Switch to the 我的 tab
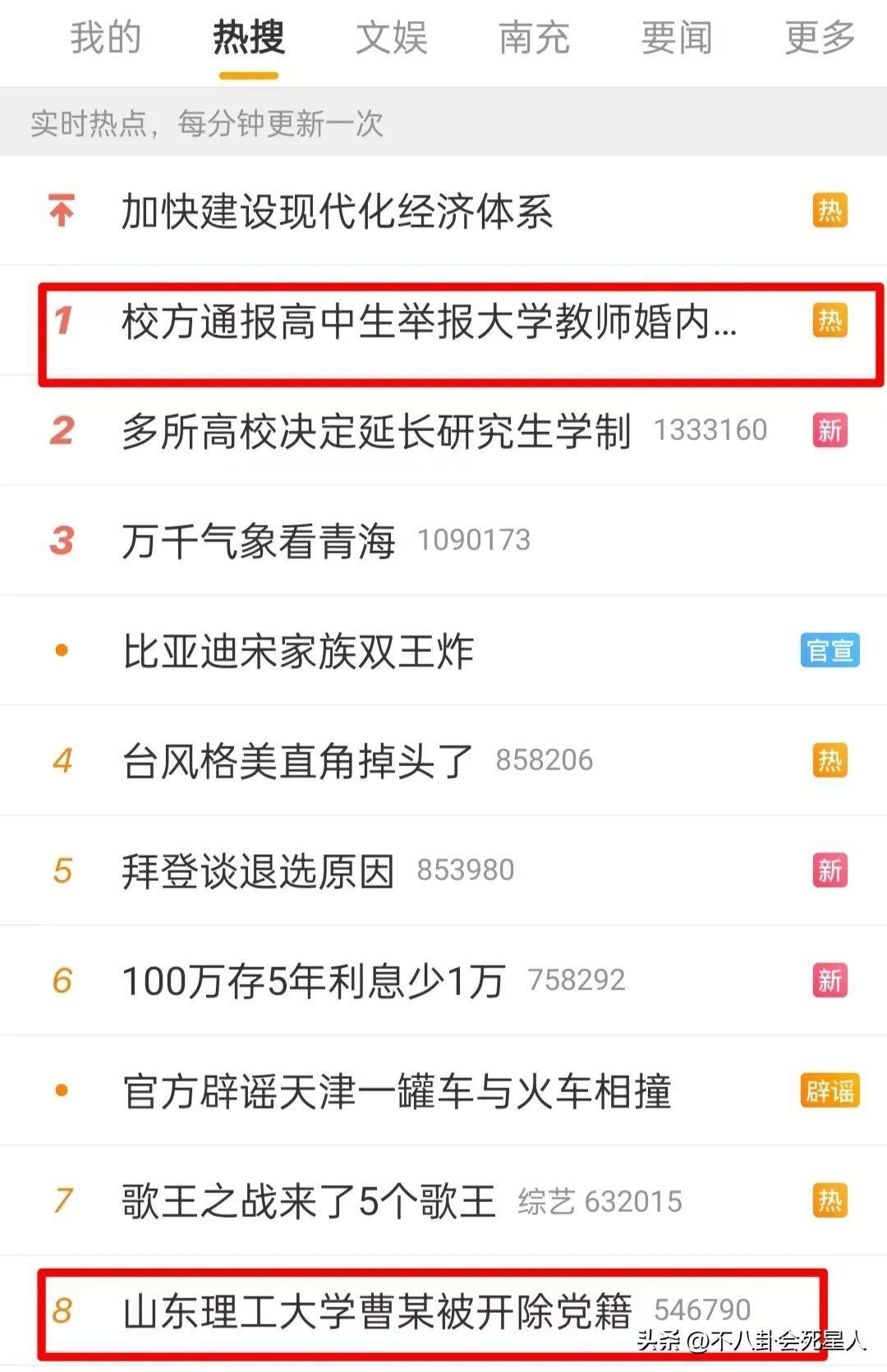 pyautogui.click(x=106, y=38)
